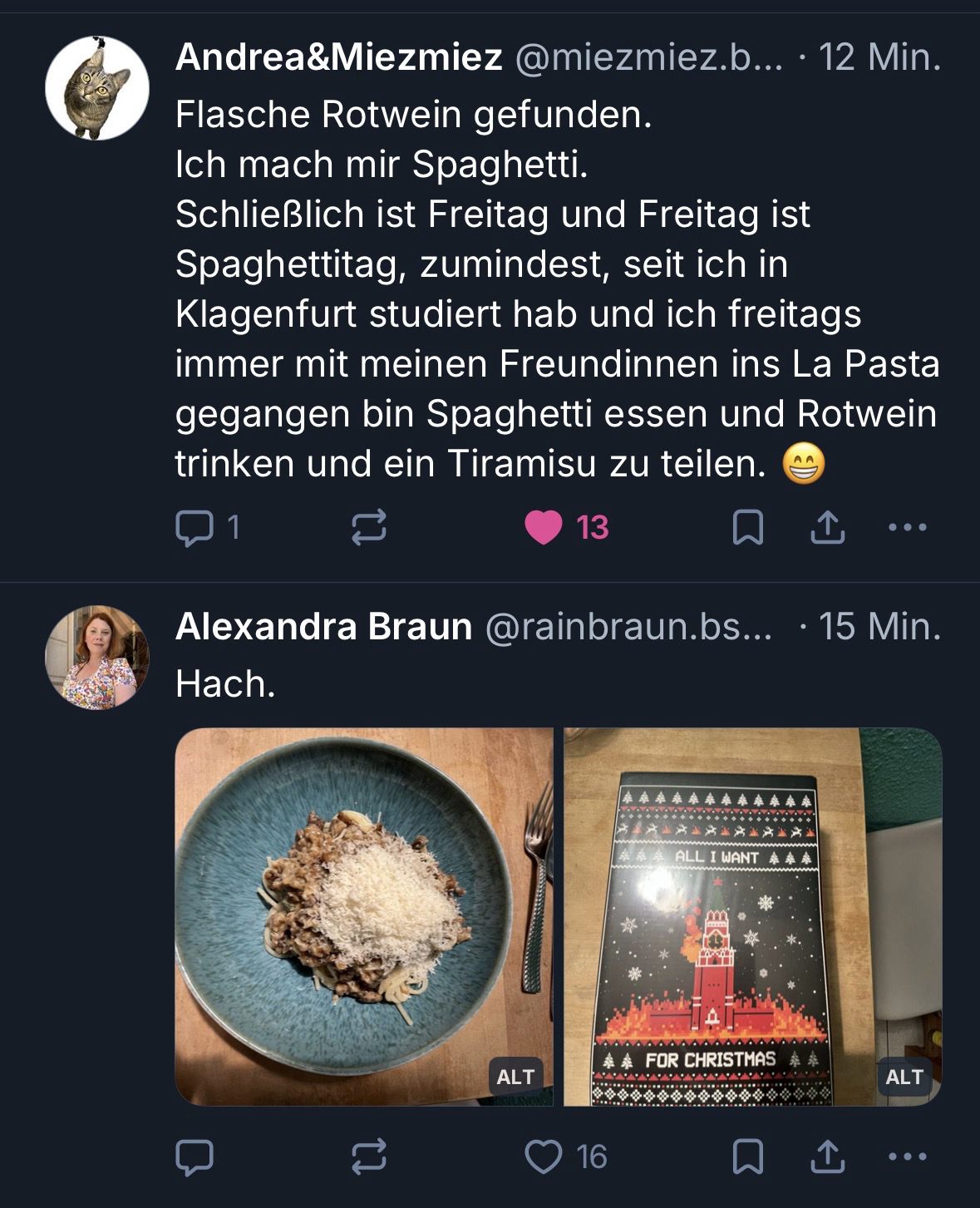Bookmark Andrea&Miezmiez's post
This screenshot has width=980, height=1208.
click(747, 527)
